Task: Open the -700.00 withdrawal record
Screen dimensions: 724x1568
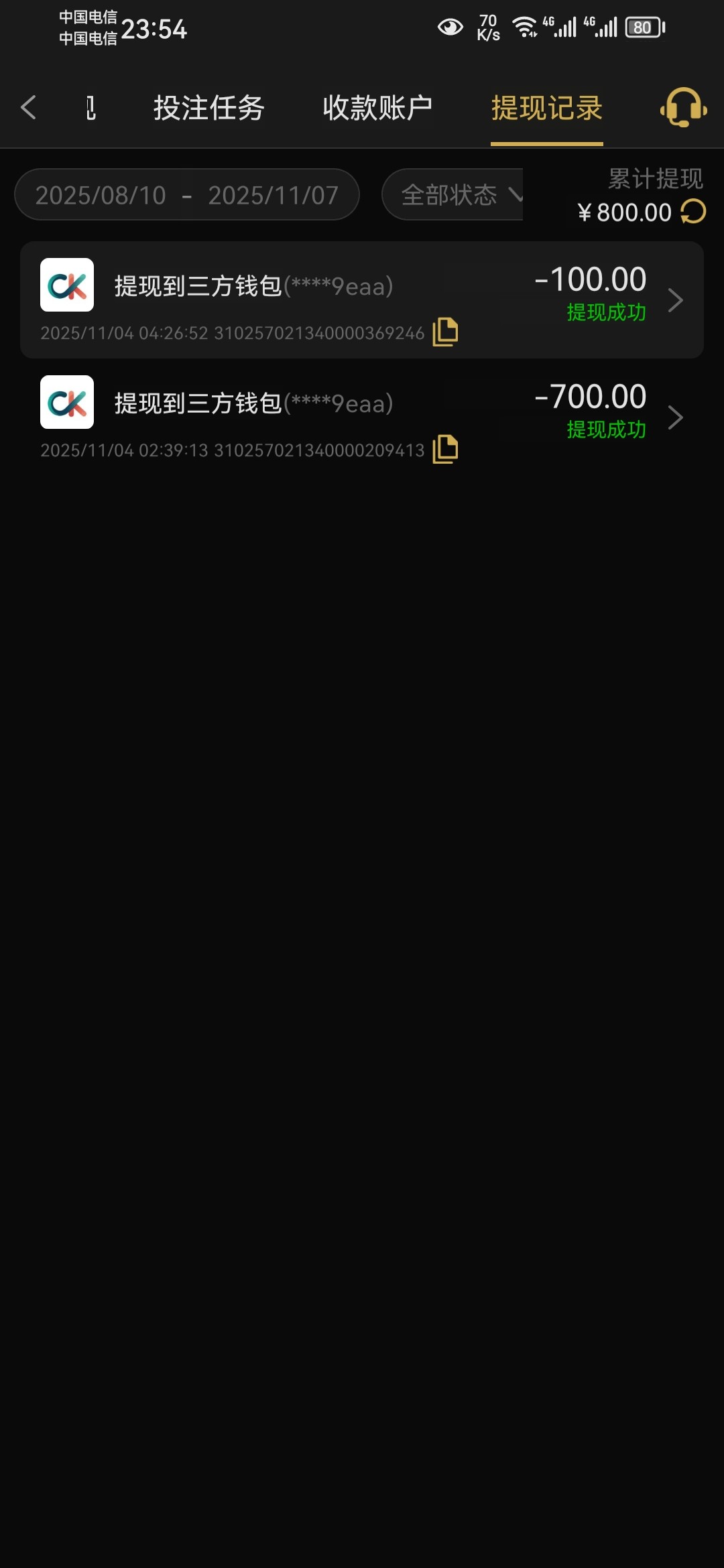Action: pyautogui.click(x=362, y=417)
